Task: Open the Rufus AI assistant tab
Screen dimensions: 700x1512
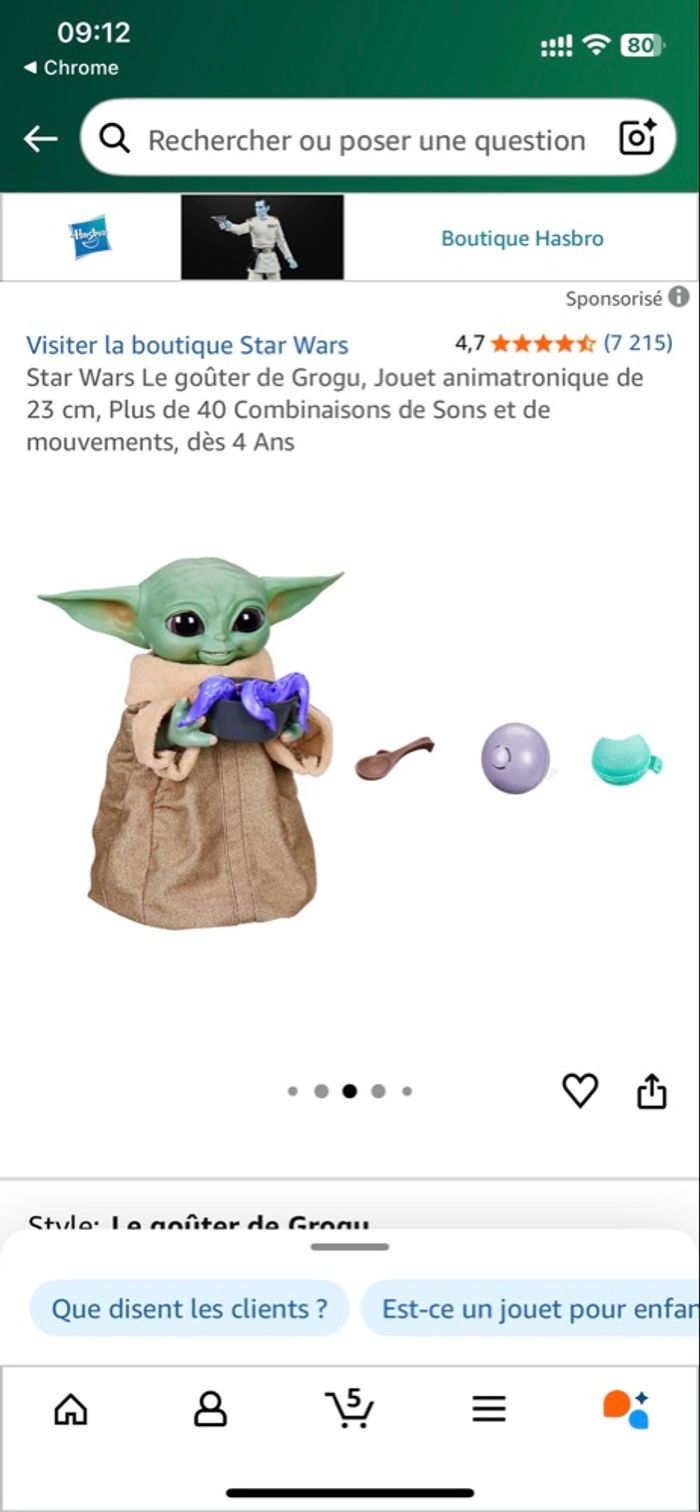Action: [x=626, y=1410]
